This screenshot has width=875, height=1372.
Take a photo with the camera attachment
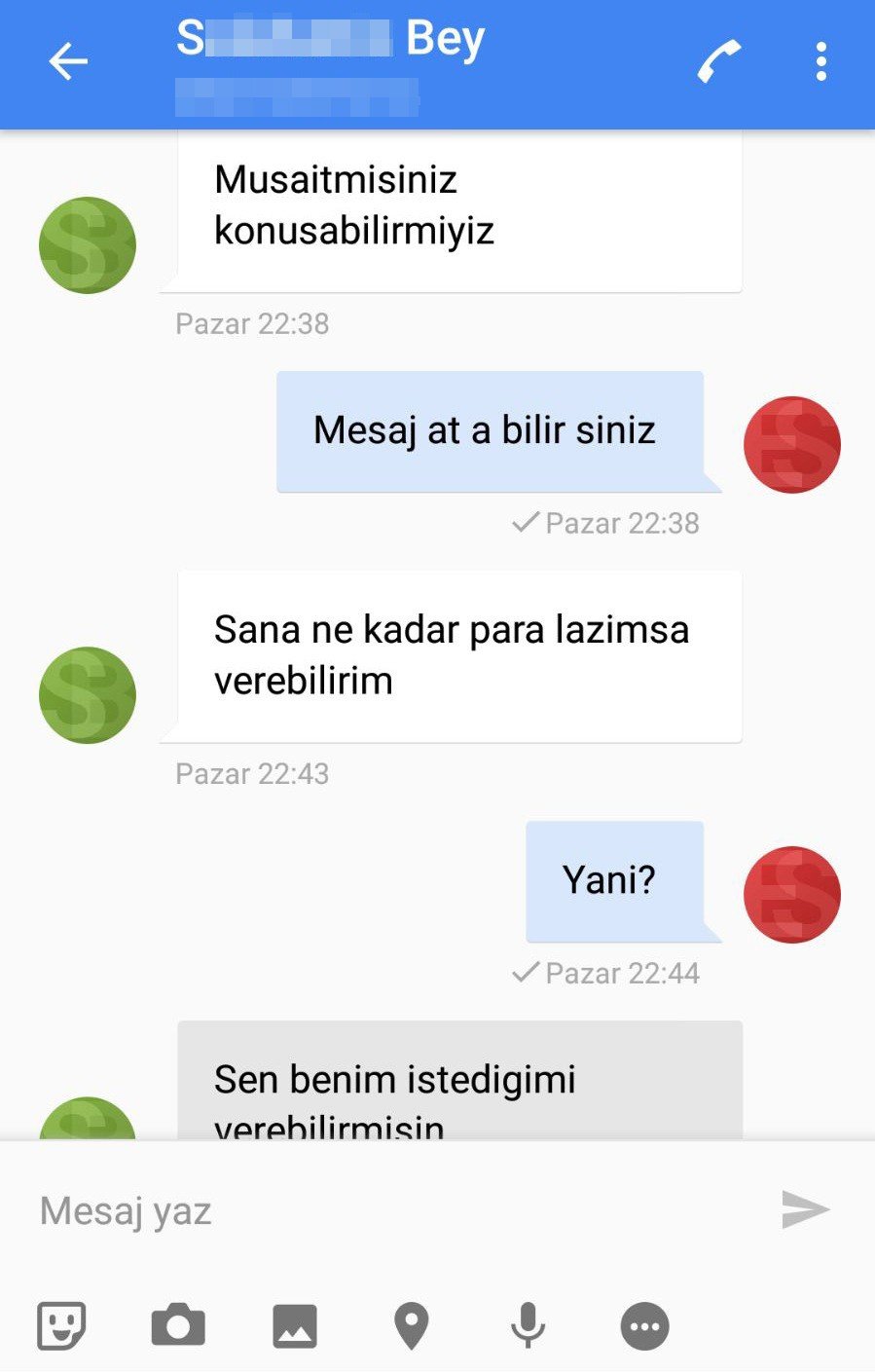coord(177,1324)
